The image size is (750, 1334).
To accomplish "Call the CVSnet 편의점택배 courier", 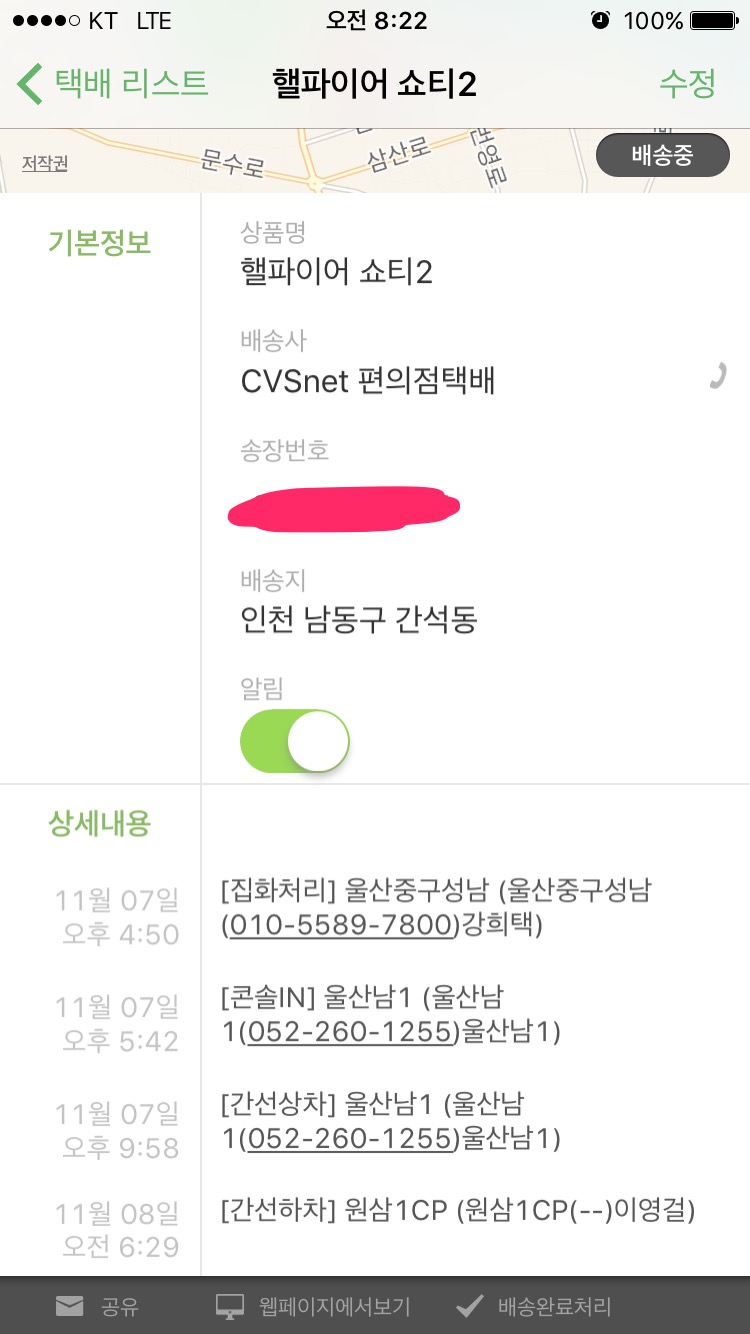I will pyautogui.click(x=716, y=377).
